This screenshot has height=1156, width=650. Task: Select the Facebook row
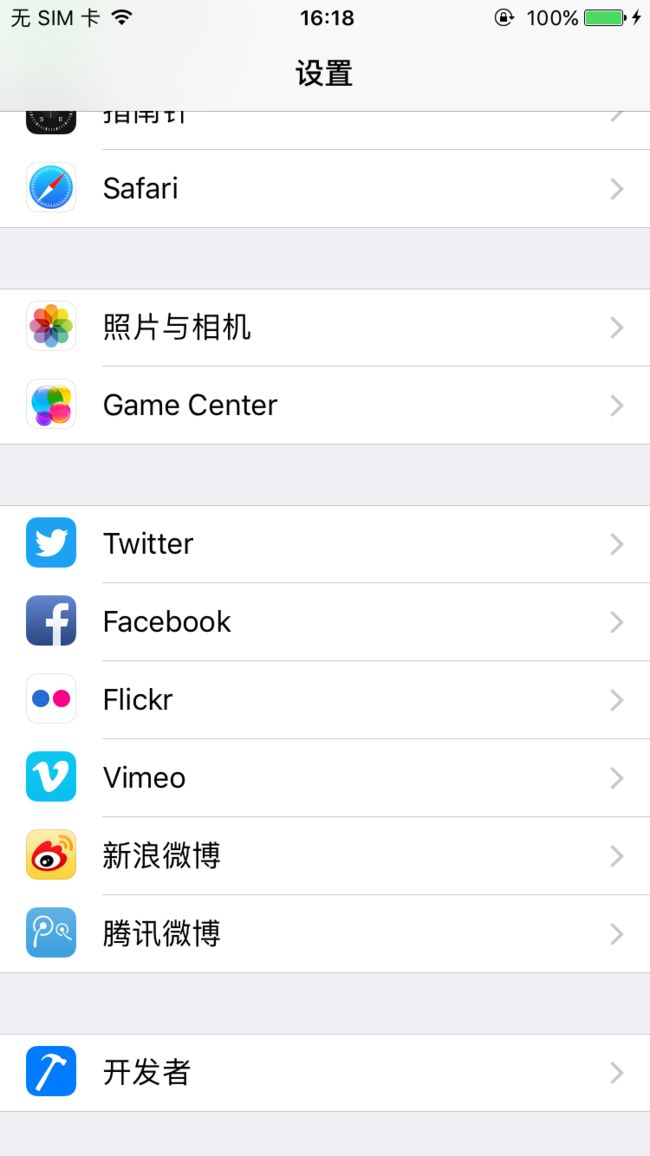click(x=325, y=622)
